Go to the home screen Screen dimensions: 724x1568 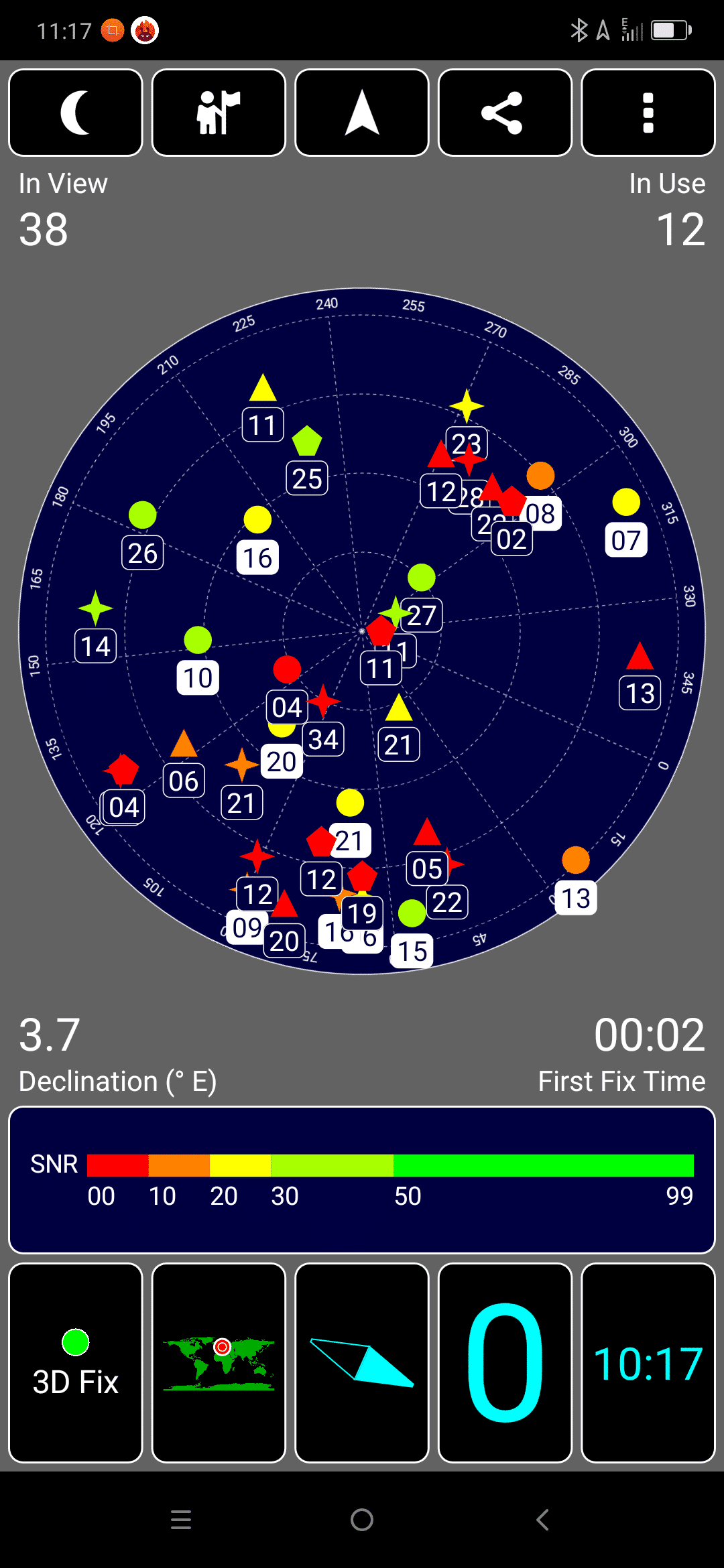(x=362, y=1520)
